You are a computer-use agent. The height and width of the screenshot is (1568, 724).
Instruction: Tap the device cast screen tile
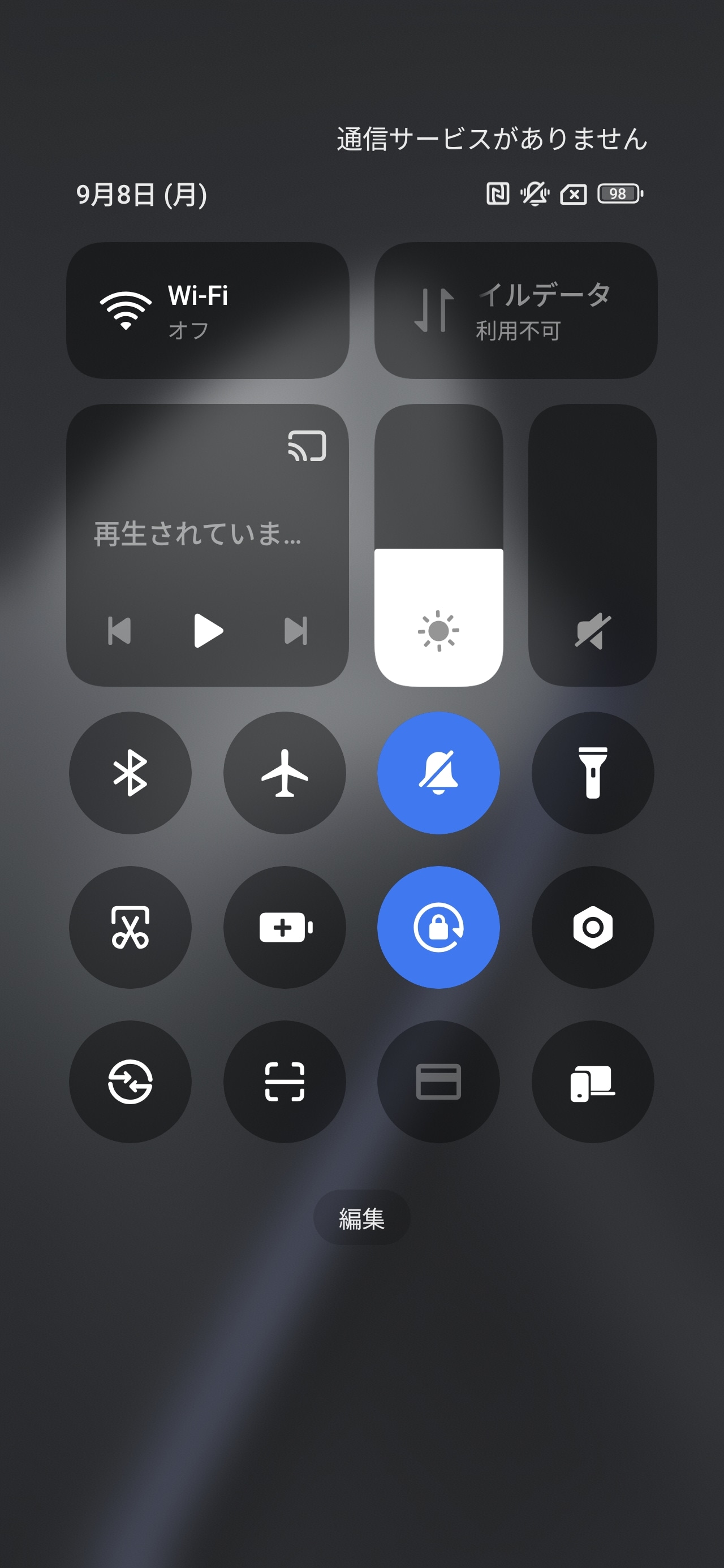tap(592, 1082)
